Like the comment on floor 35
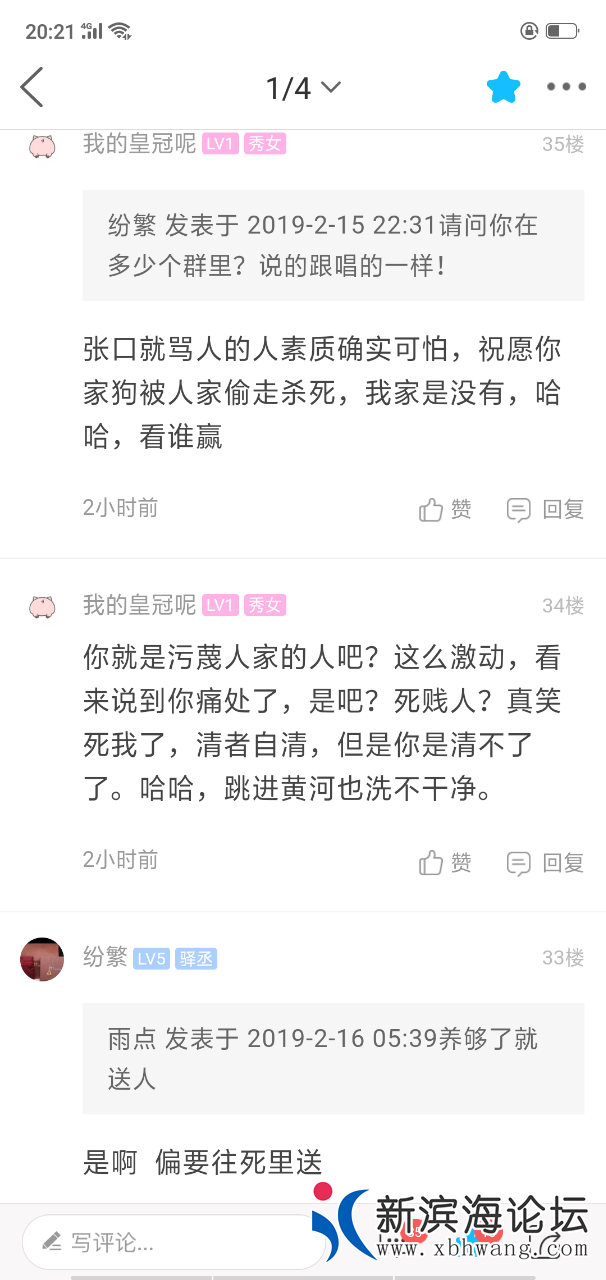This screenshot has height=1280, width=606. [445, 510]
